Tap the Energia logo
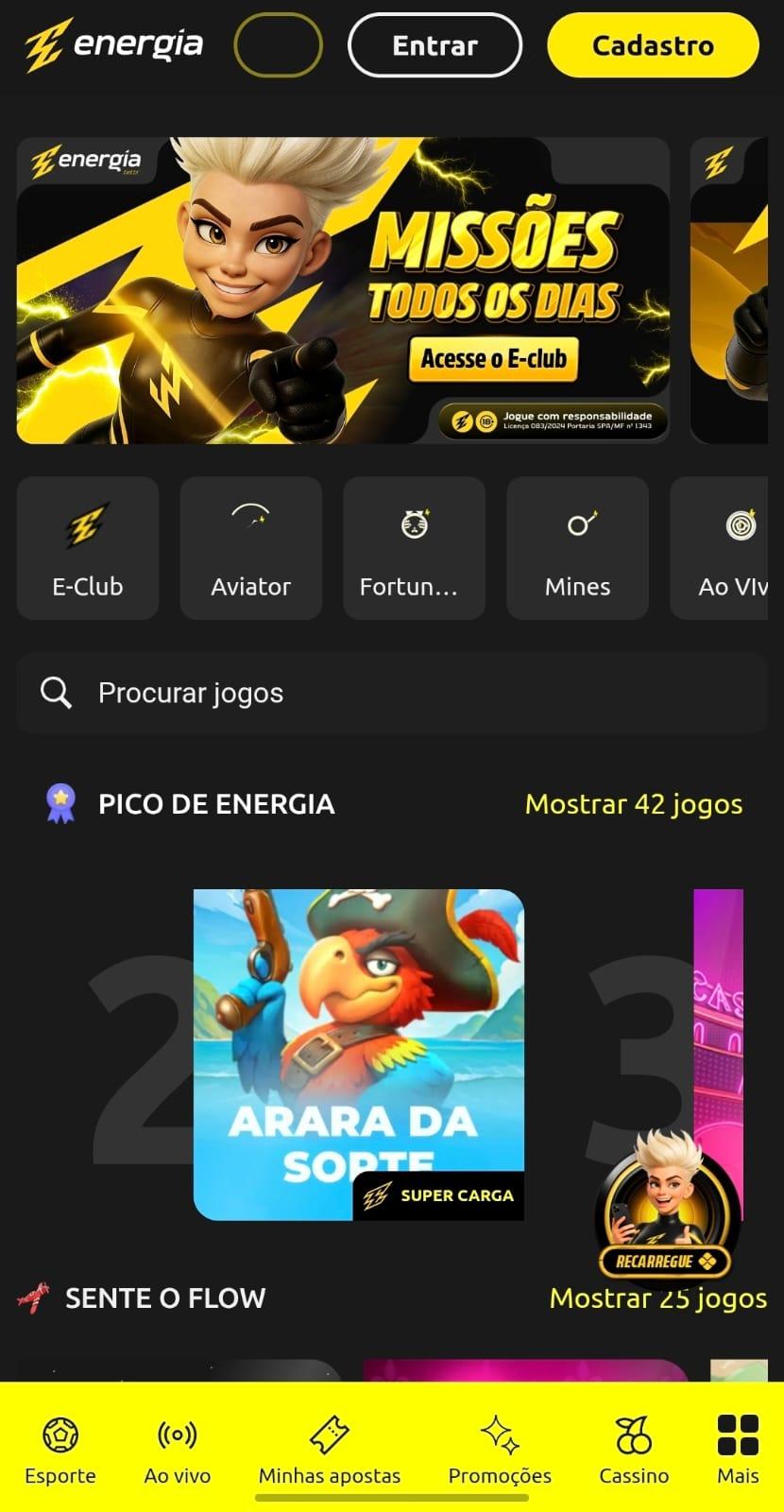The height and width of the screenshot is (1512, 784). click(x=111, y=43)
